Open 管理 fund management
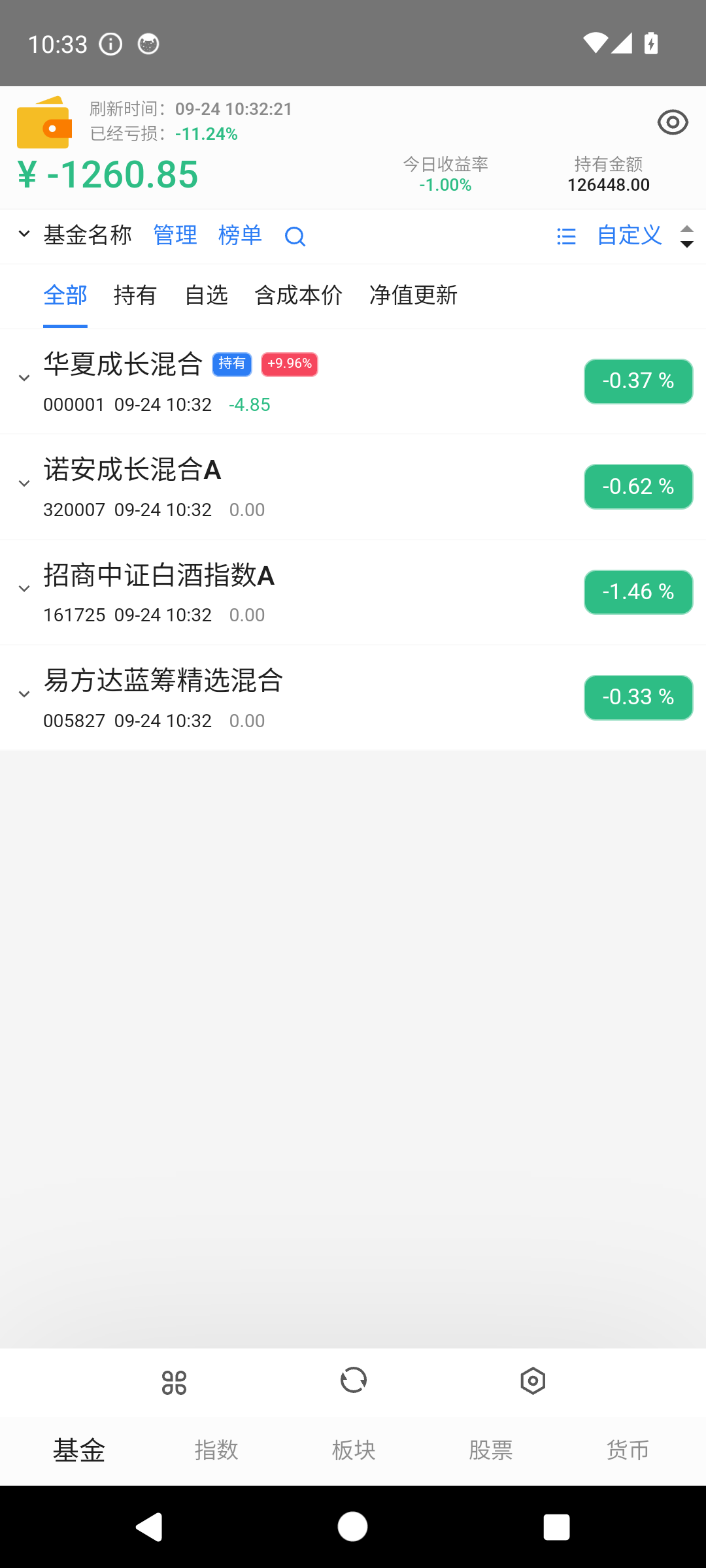The height and width of the screenshot is (1568, 706). [175, 235]
